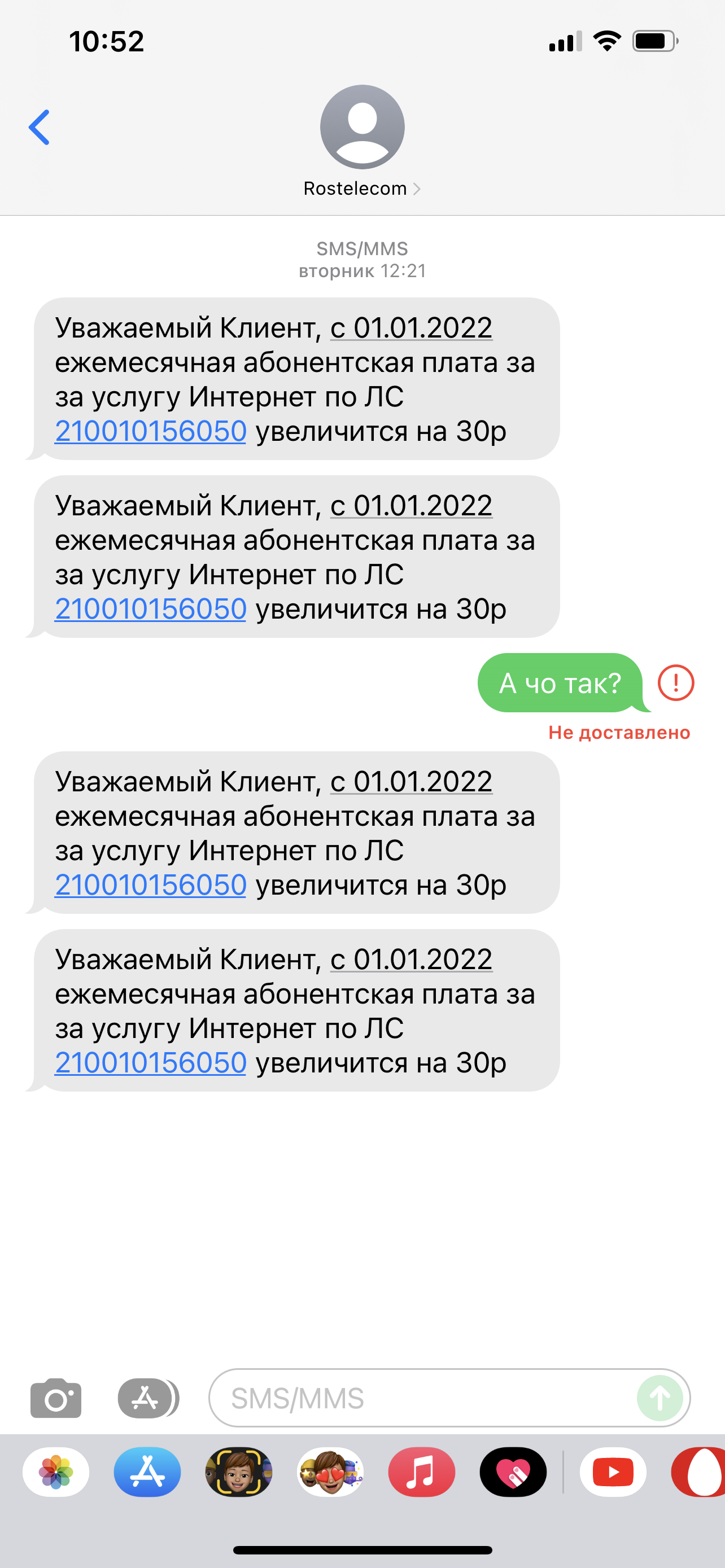
Task: Toggle the iMessage apps drawer button
Action: point(147,1398)
